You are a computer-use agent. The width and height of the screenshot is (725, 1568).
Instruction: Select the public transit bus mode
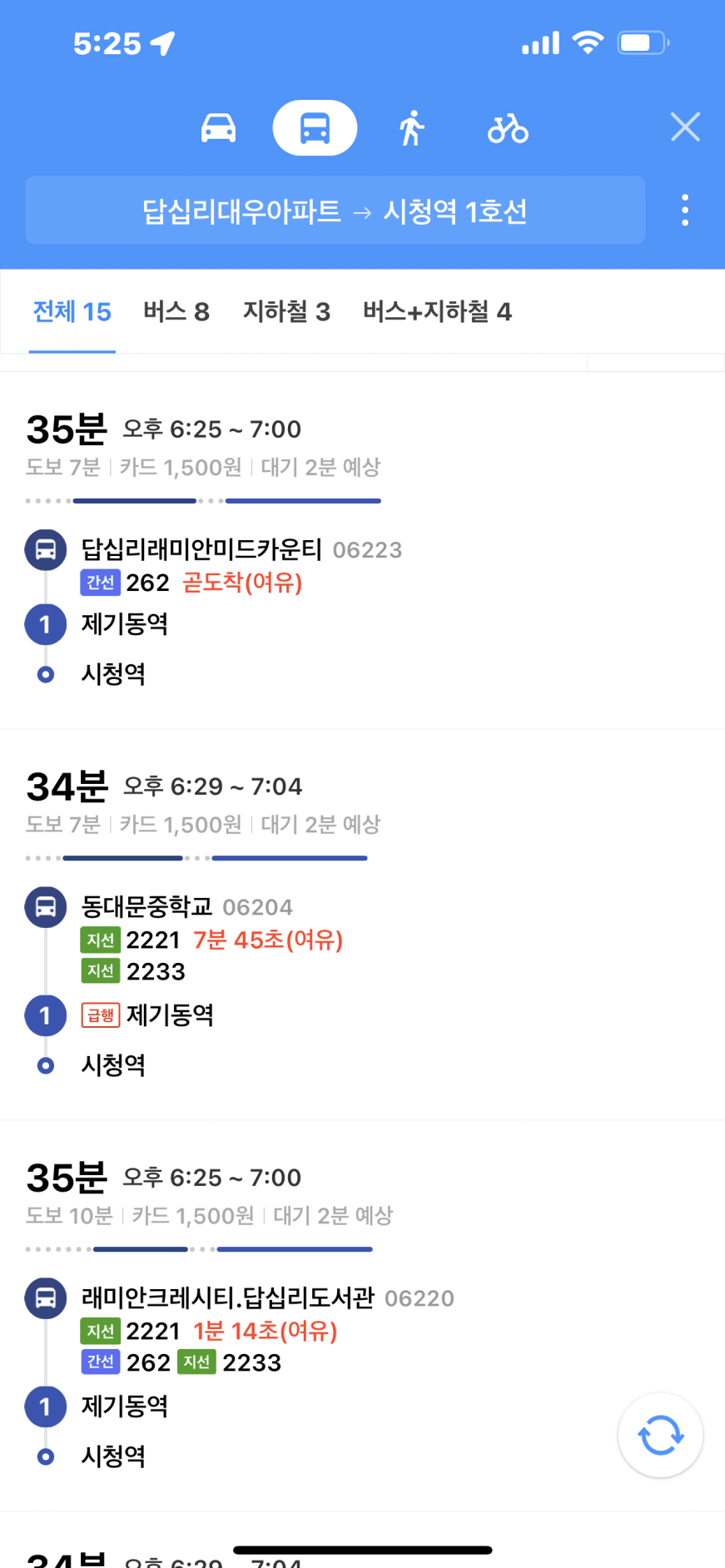tap(315, 128)
